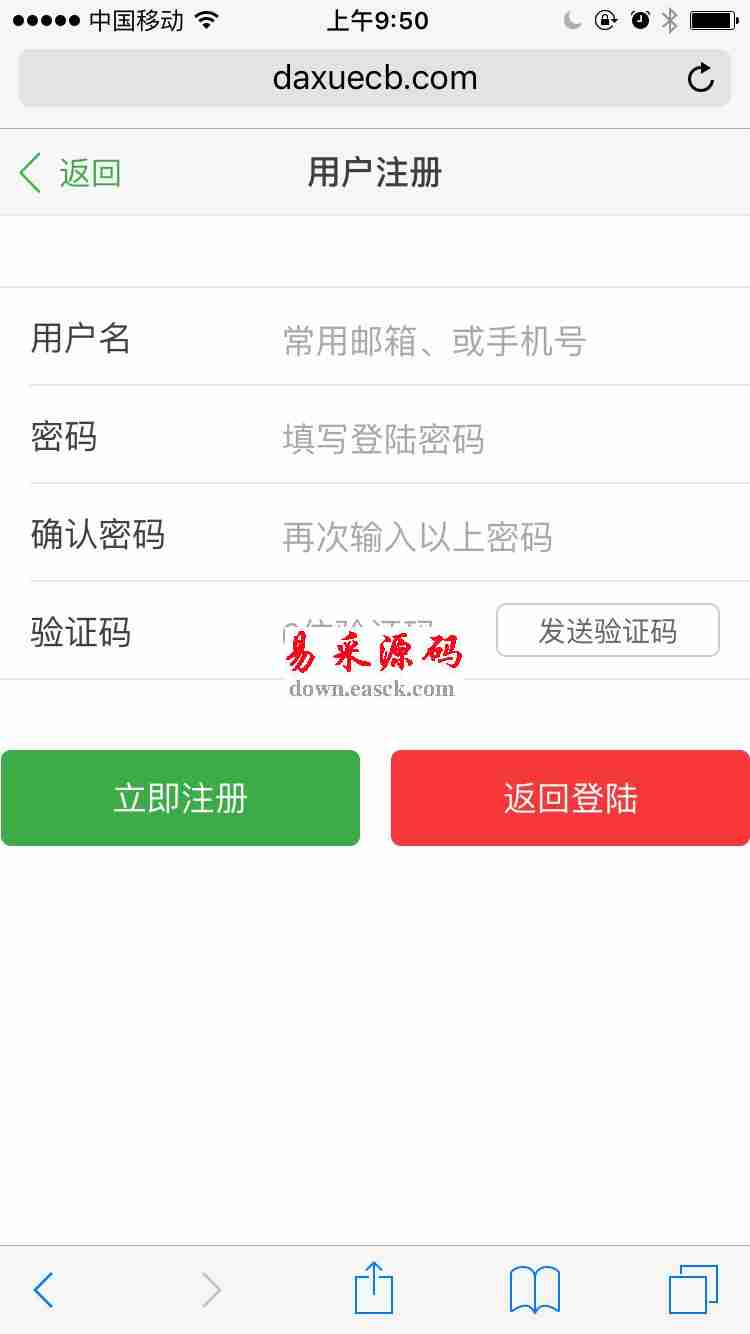The height and width of the screenshot is (1334, 750).
Task: Open the Safari tabs overview
Action: (x=693, y=1290)
